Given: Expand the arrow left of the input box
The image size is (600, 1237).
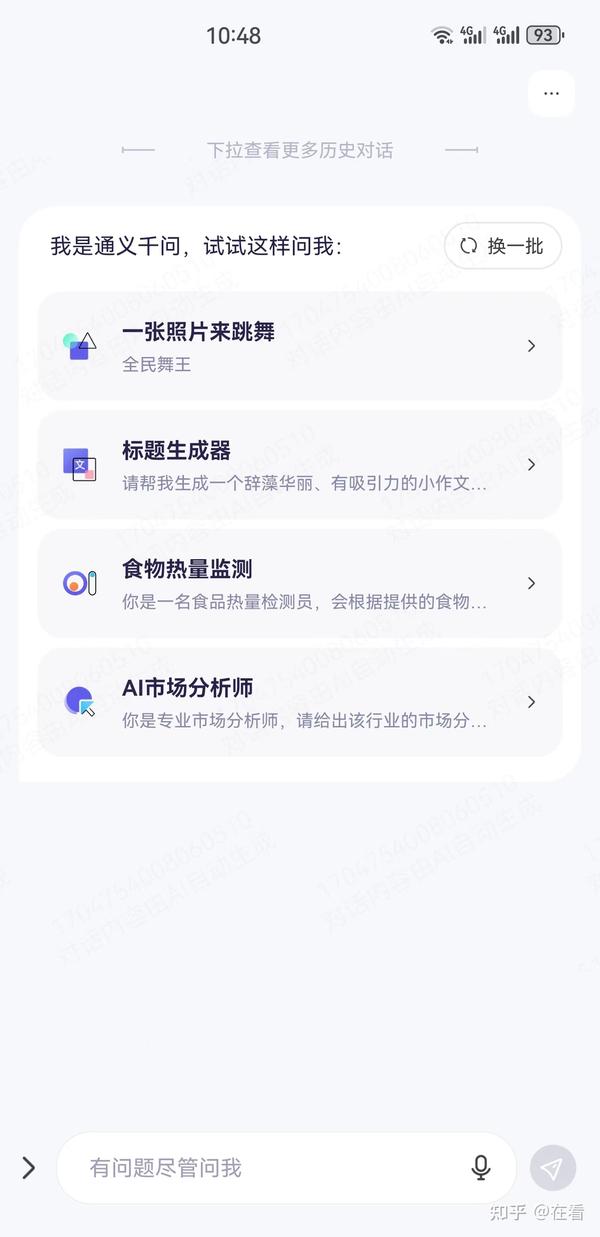Looking at the screenshot, I should 28,1168.
